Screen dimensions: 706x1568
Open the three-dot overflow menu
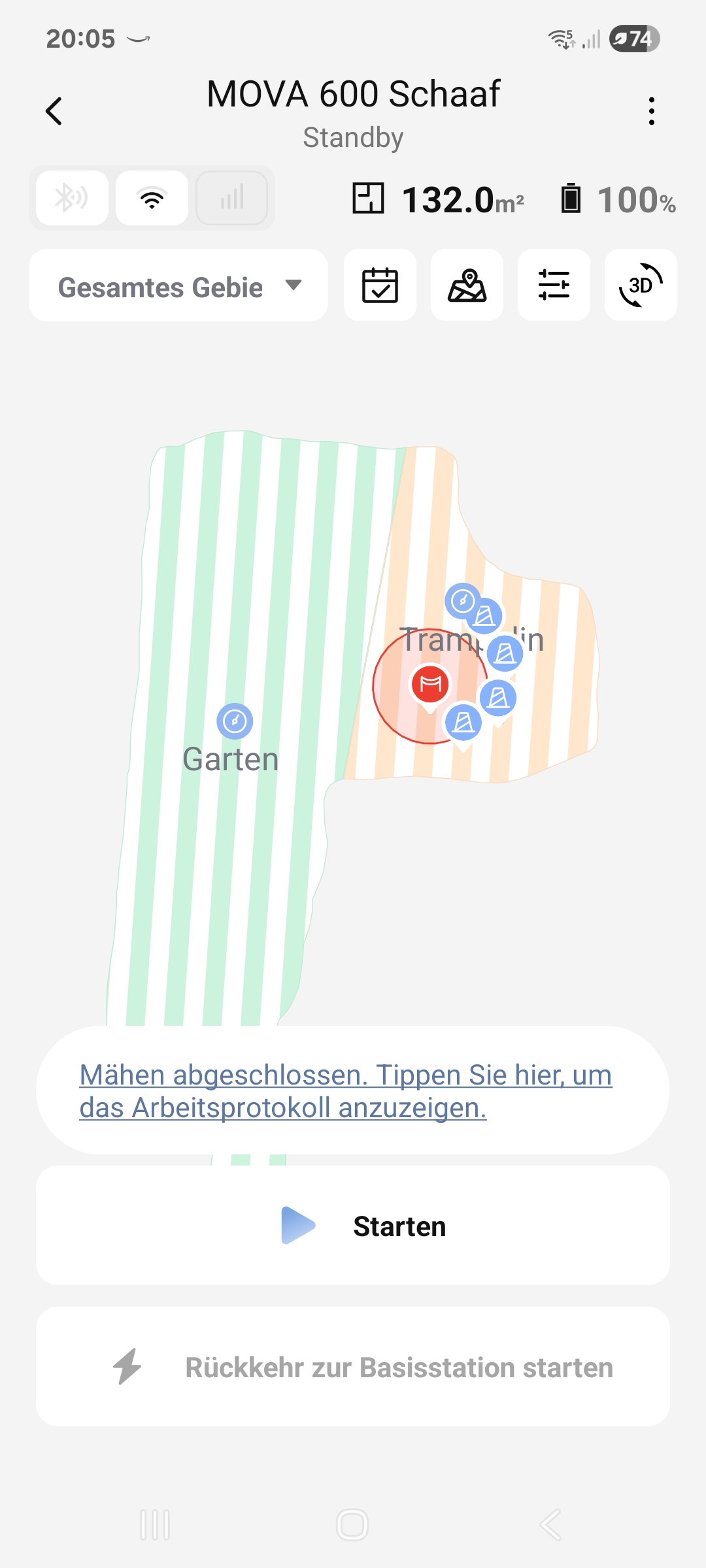tap(651, 111)
